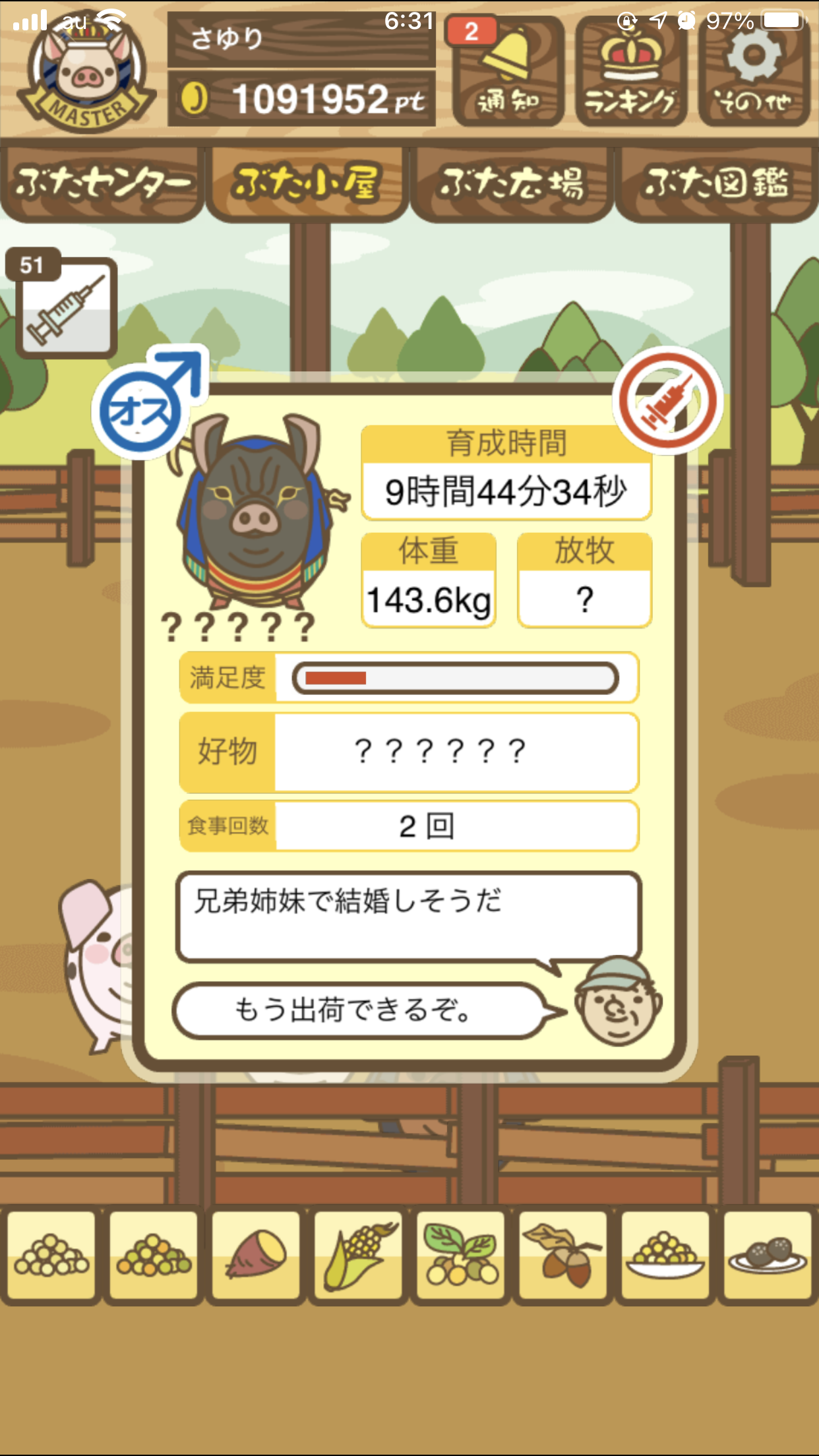The height and width of the screenshot is (1456, 819).
Task: Switch to ぶたセンター tab
Action: tap(102, 183)
